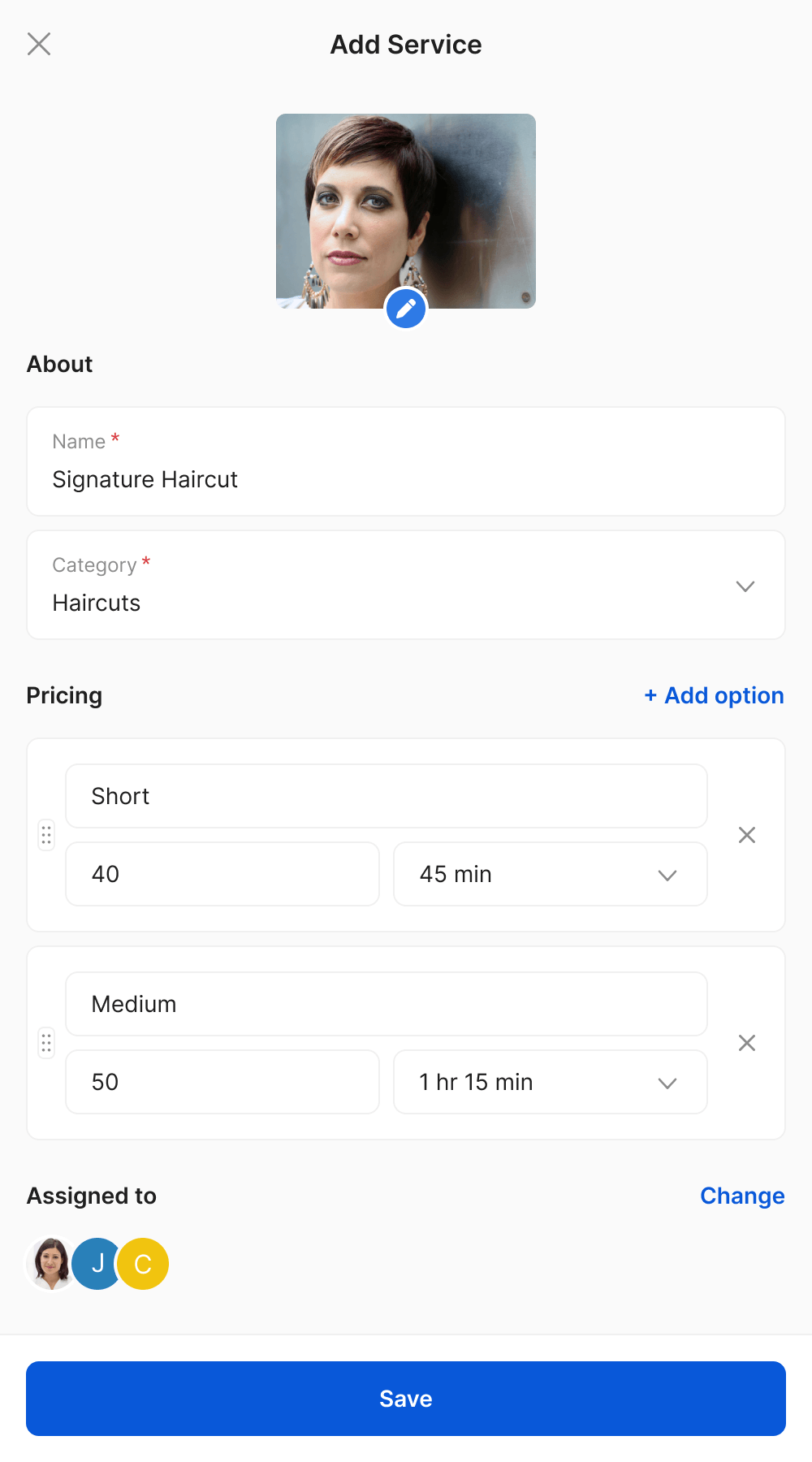Click the pencil icon to edit service photo
This screenshot has height=1462, width=812.
click(x=406, y=309)
